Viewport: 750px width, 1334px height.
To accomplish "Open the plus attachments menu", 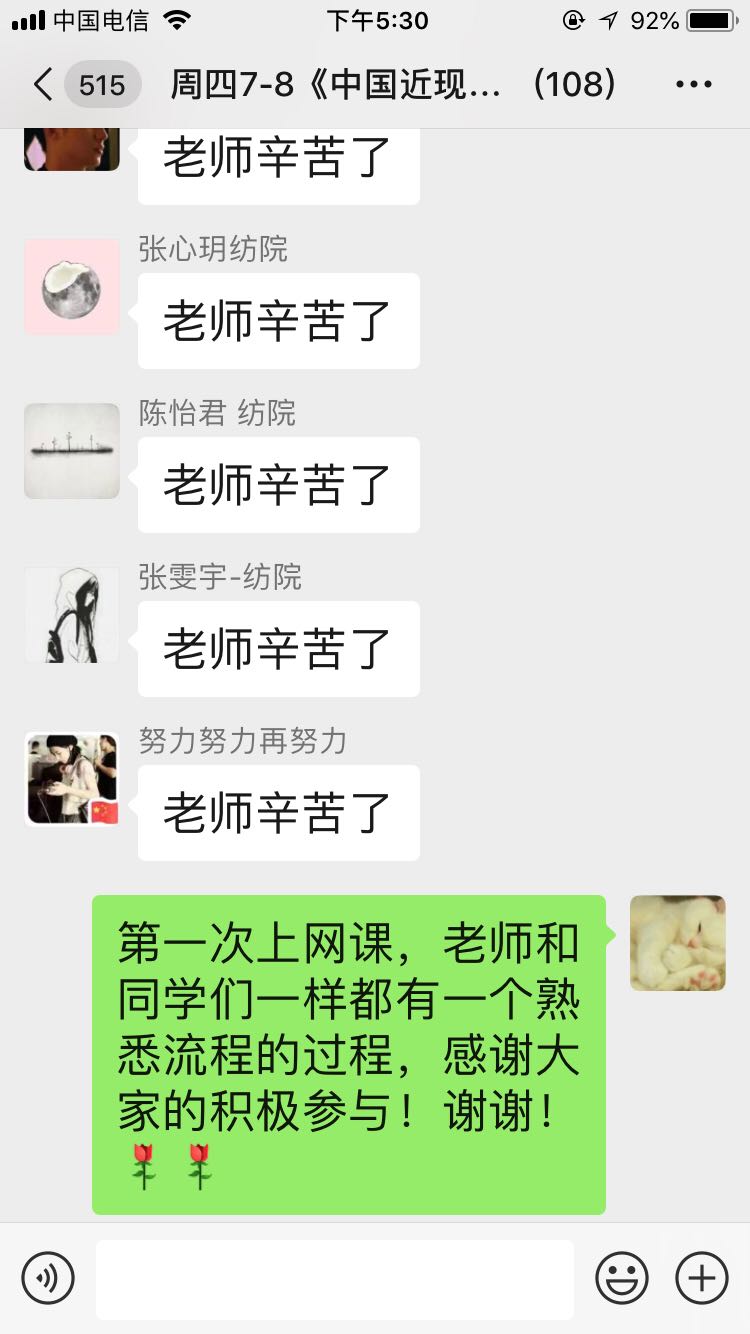I will pyautogui.click(x=702, y=1278).
